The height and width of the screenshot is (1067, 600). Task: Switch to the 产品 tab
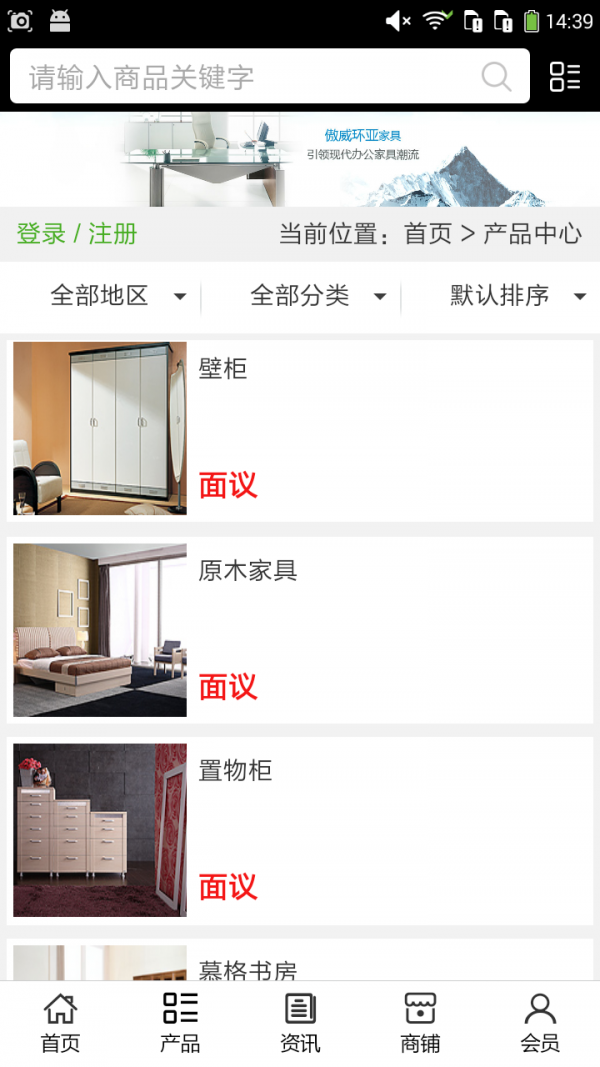(x=180, y=1022)
